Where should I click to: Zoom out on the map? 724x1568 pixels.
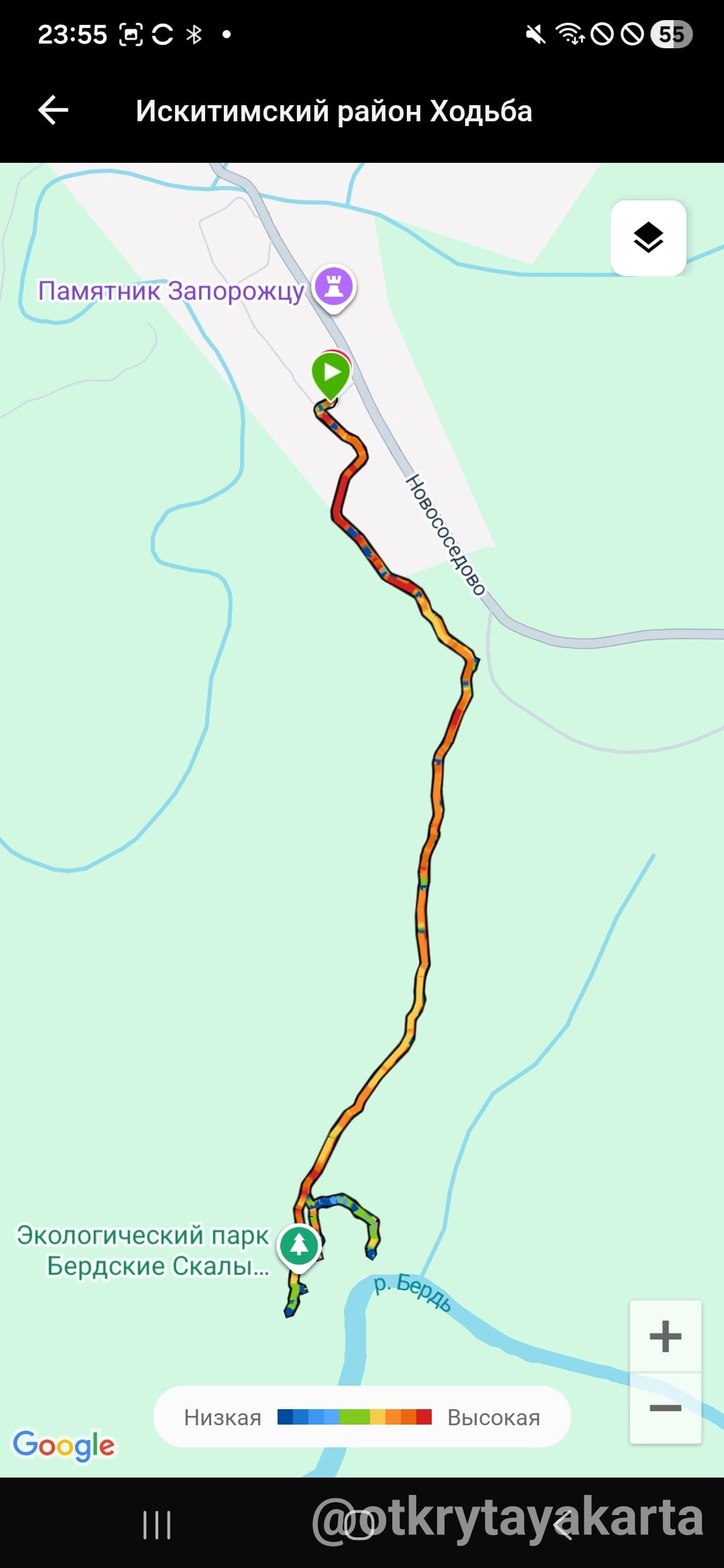coord(665,1408)
